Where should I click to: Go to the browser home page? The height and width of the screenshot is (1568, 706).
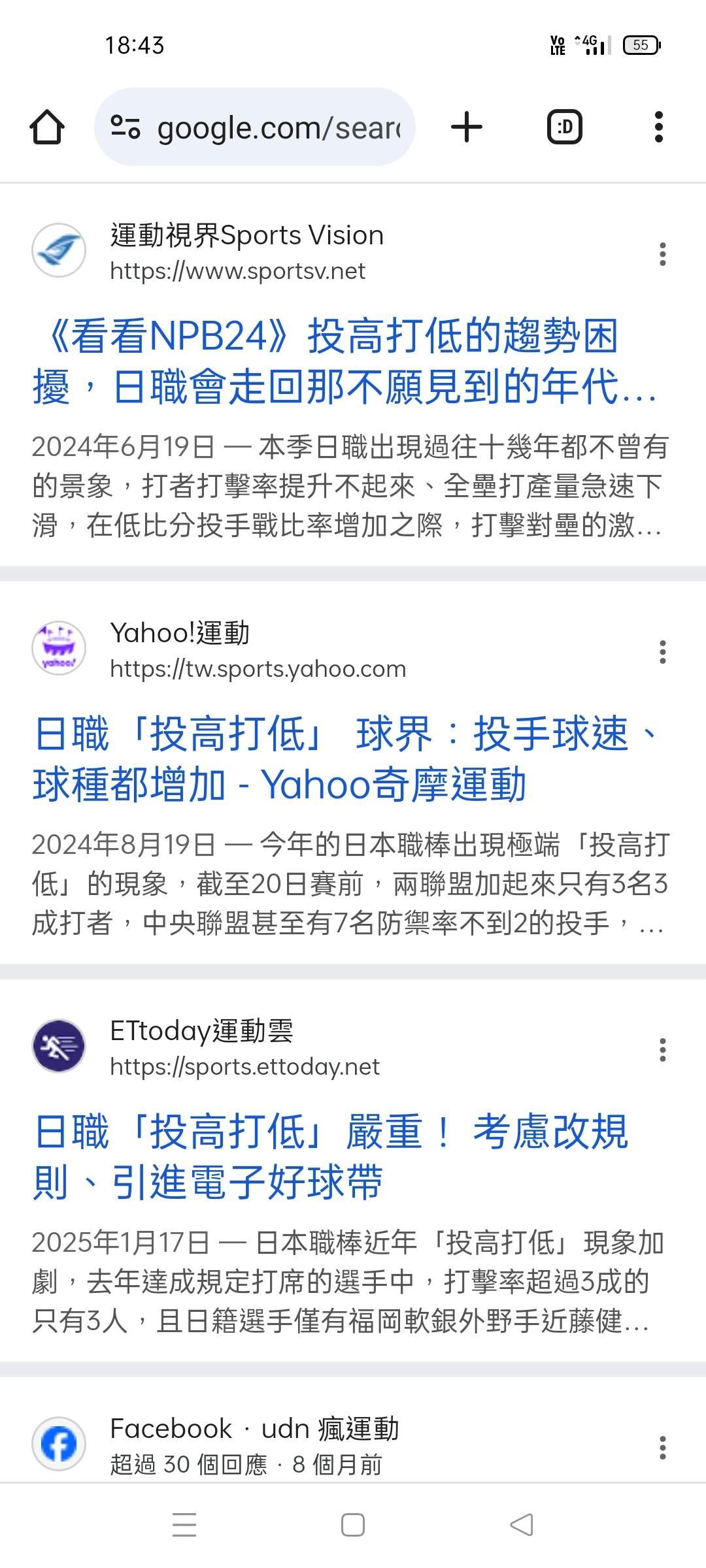(x=47, y=127)
